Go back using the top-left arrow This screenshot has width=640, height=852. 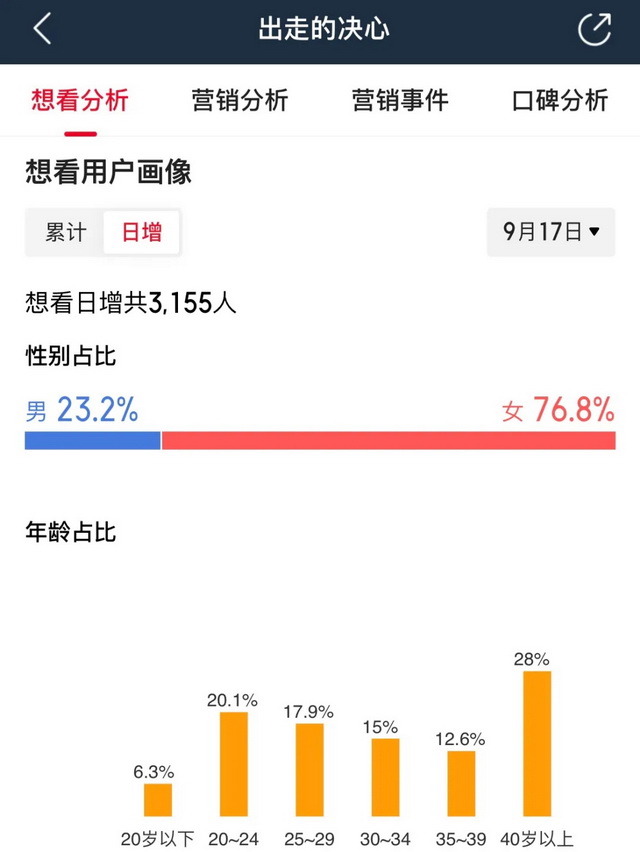point(41,29)
